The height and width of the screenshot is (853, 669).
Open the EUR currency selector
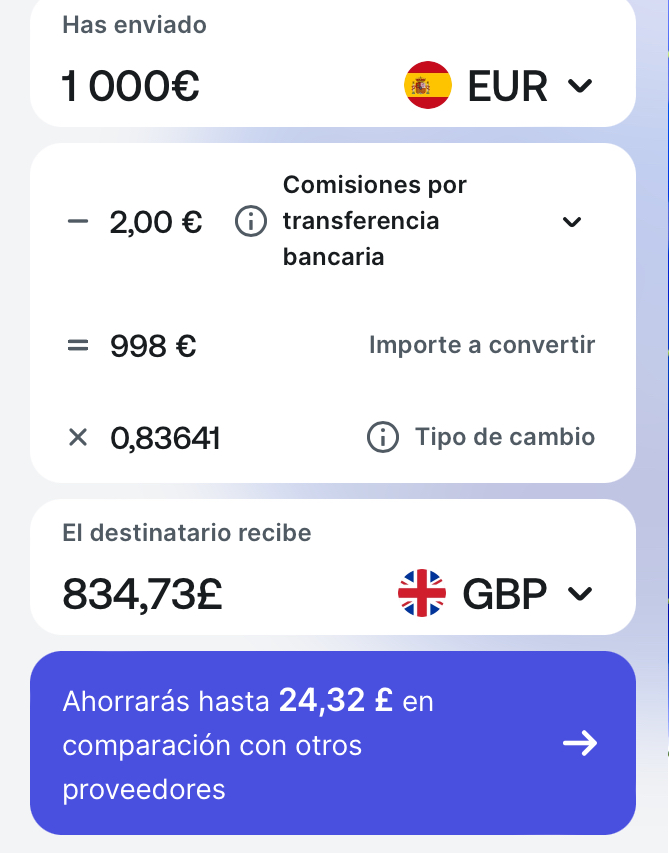point(498,86)
